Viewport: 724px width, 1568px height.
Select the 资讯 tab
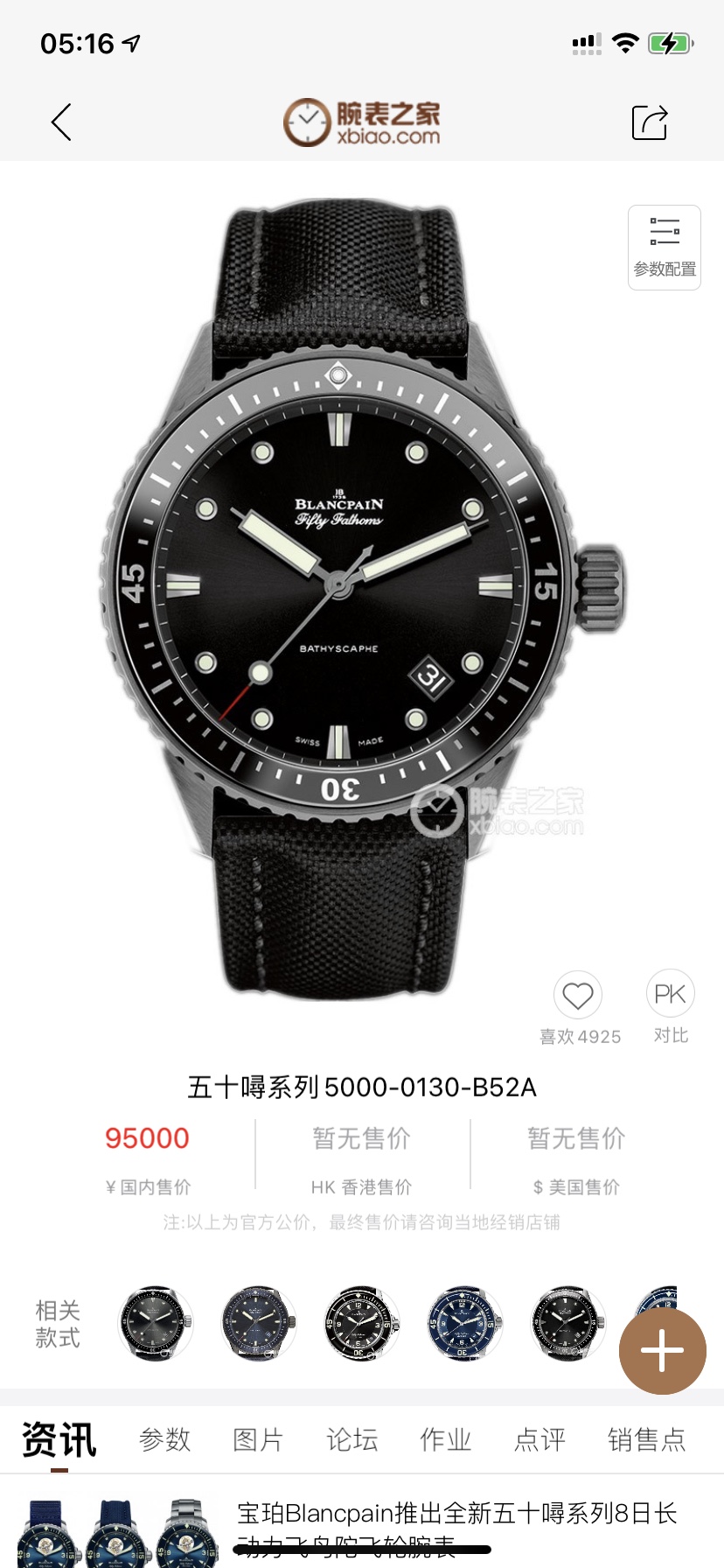click(59, 1439)
